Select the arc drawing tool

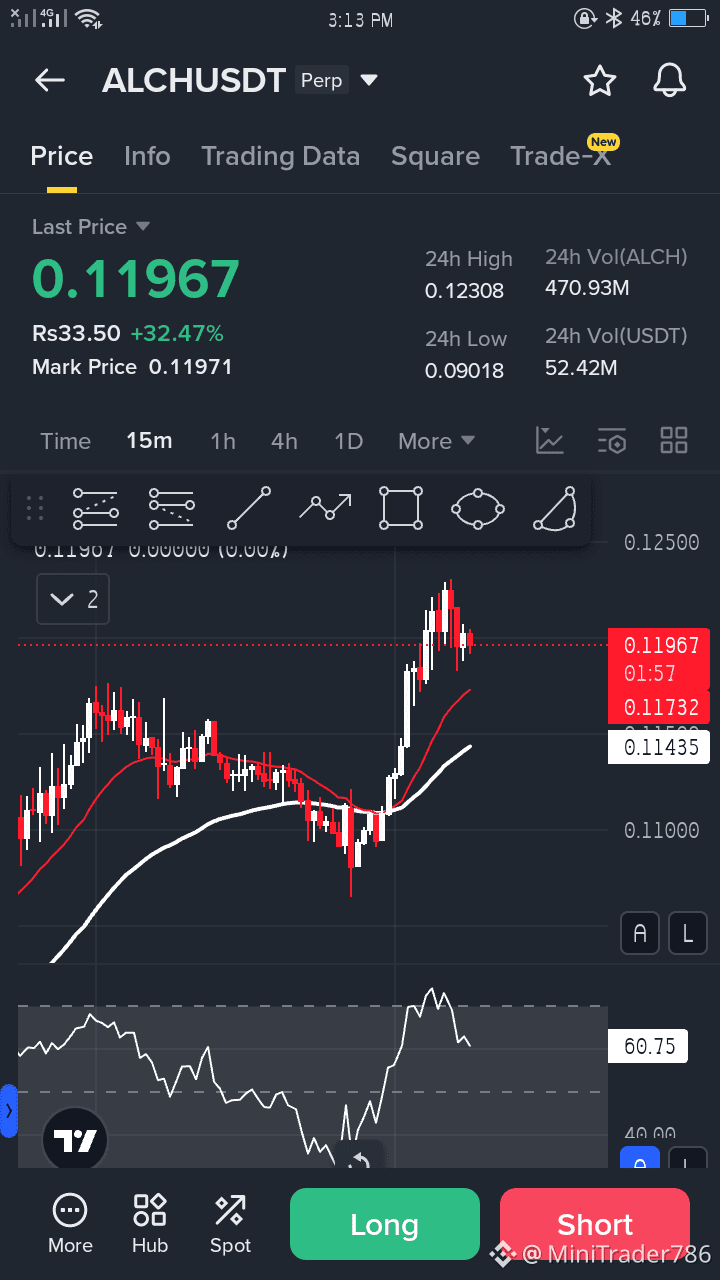click(554, 508)
